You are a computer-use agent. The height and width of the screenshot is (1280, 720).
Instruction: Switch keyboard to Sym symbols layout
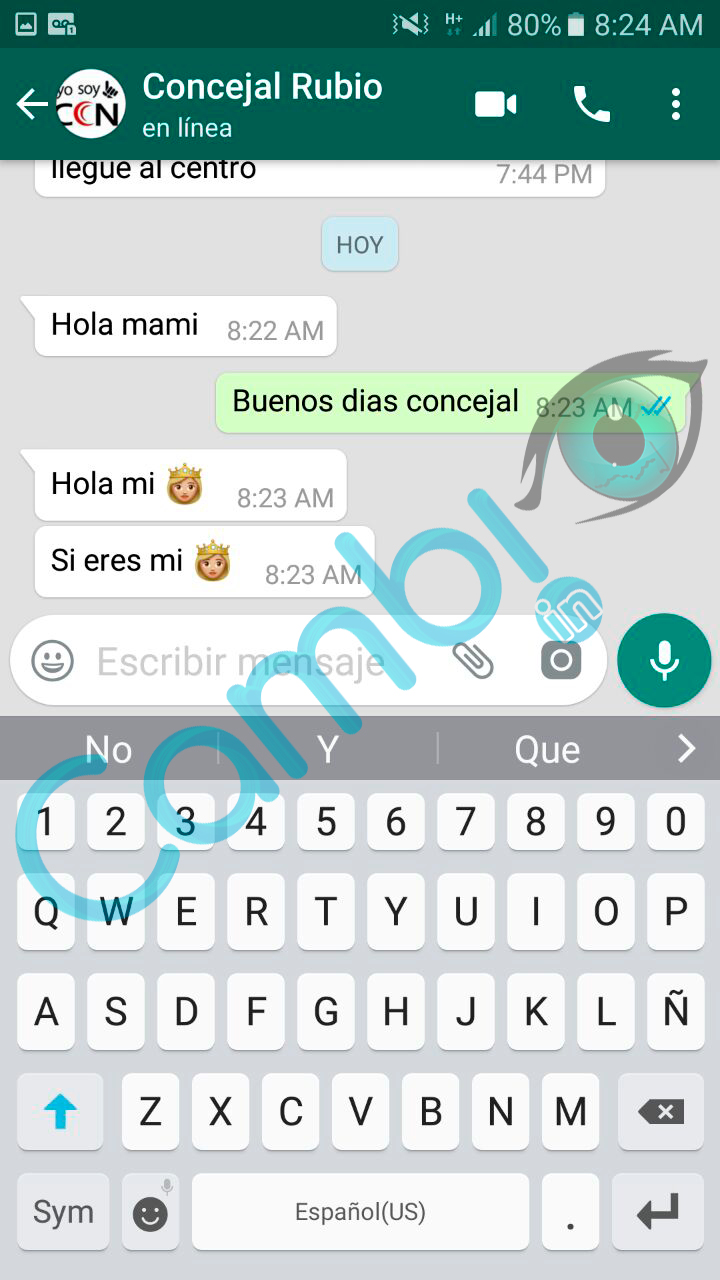point(62,1212)
